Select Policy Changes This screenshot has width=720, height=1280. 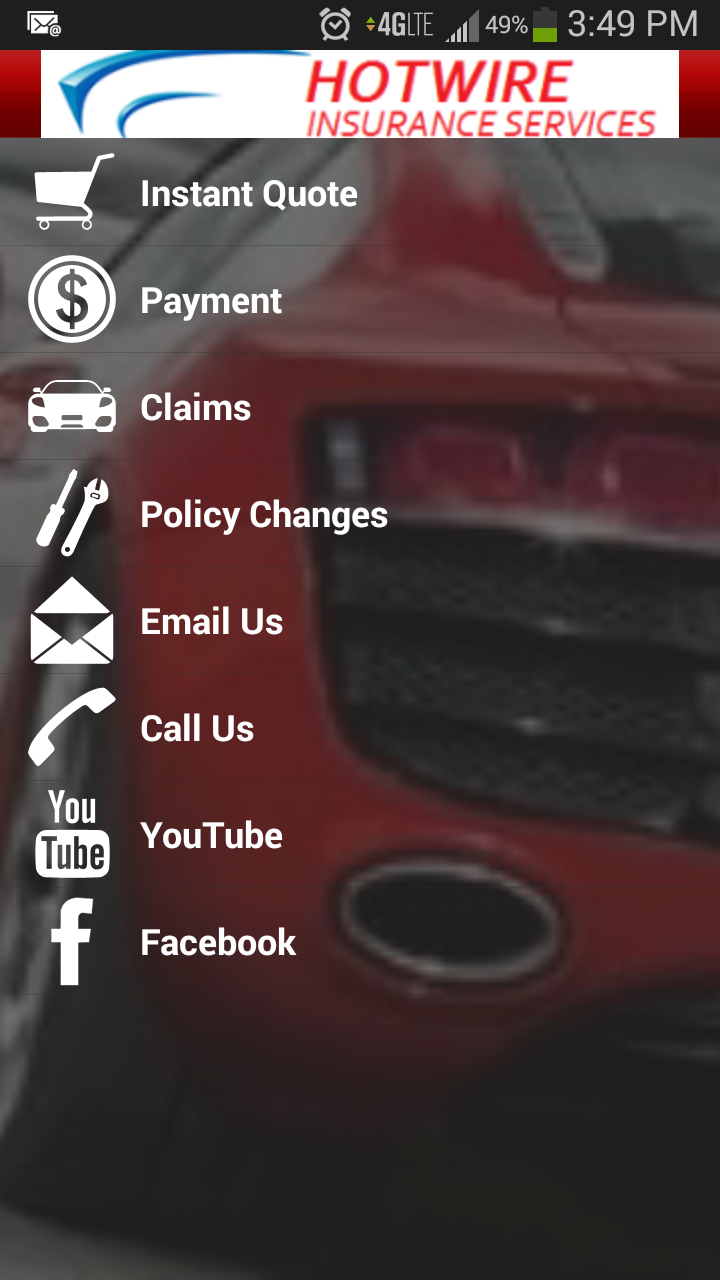tap(264, 514)
